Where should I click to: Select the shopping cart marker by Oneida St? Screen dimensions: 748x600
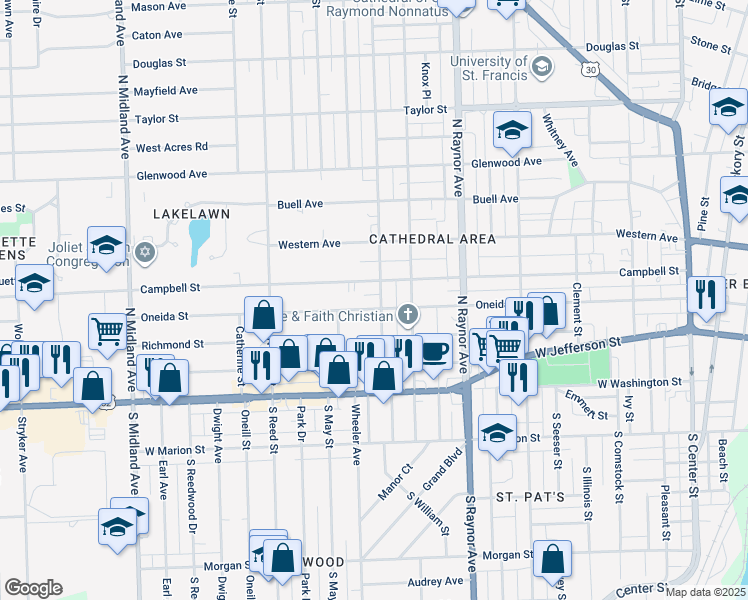point(107,331)
